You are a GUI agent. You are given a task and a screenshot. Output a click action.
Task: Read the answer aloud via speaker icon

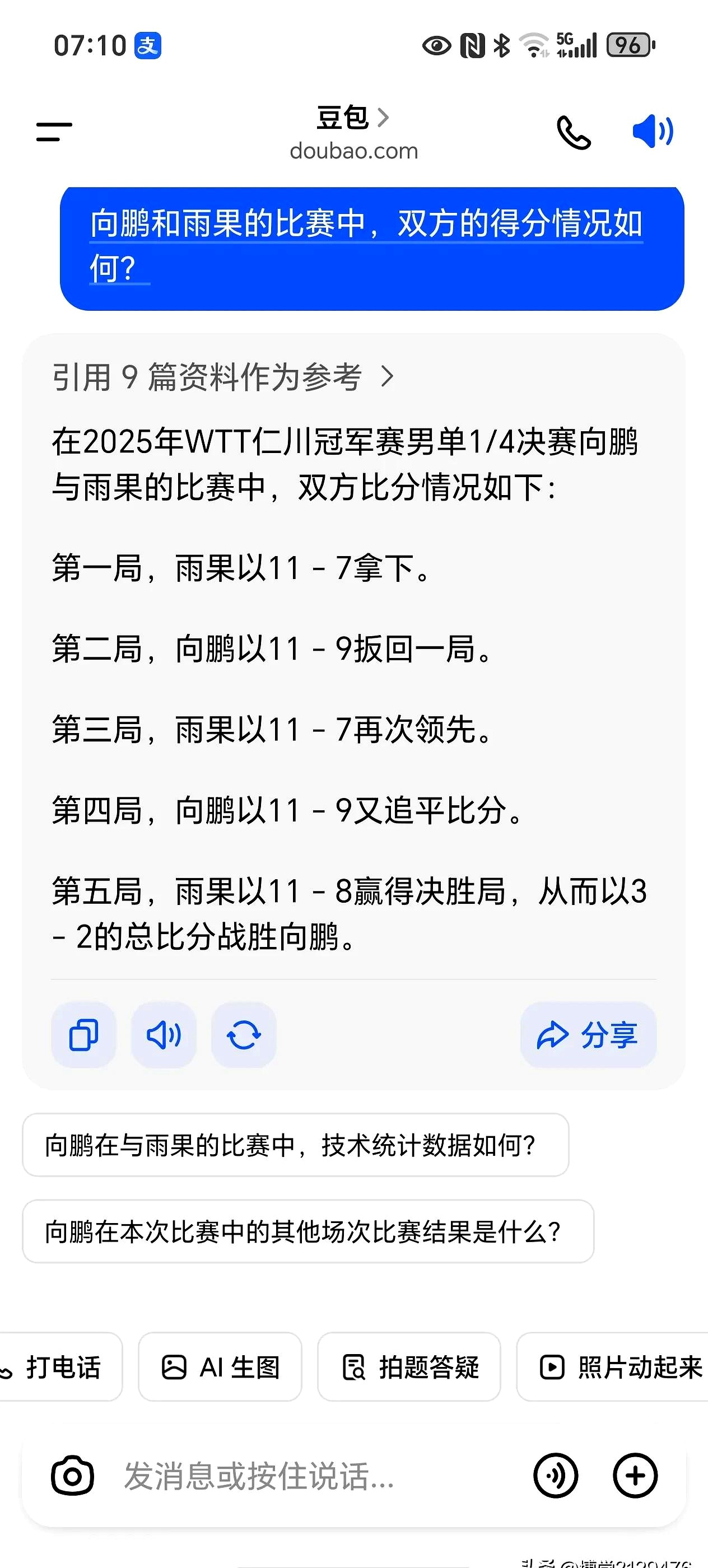(163, 1035)
